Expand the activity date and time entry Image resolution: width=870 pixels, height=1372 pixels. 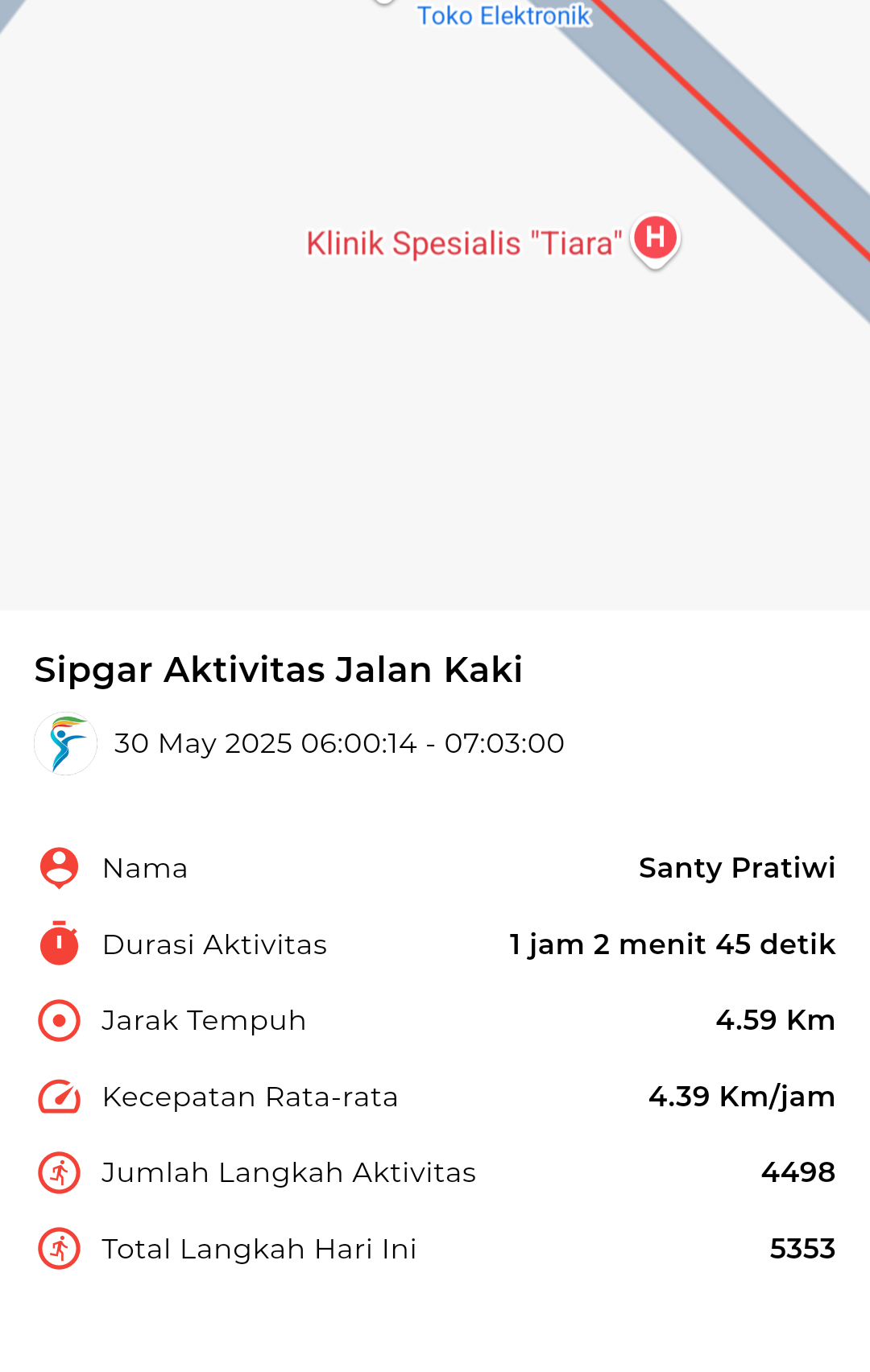pos(338,742)
